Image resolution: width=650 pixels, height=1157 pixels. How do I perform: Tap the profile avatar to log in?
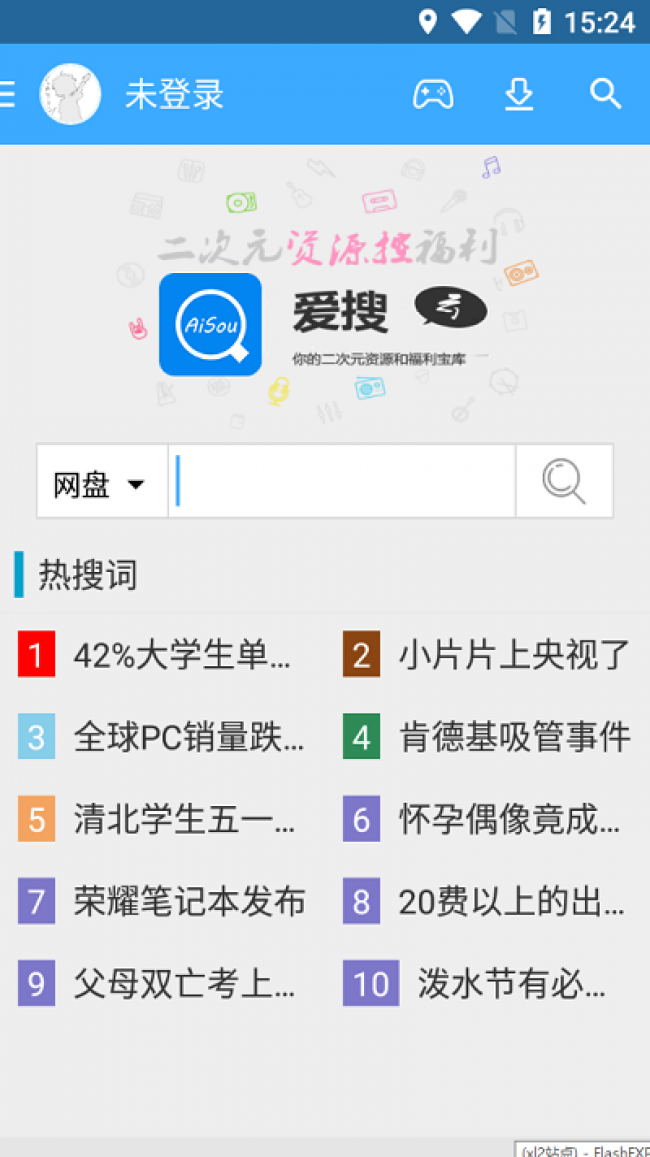[70, 95]
